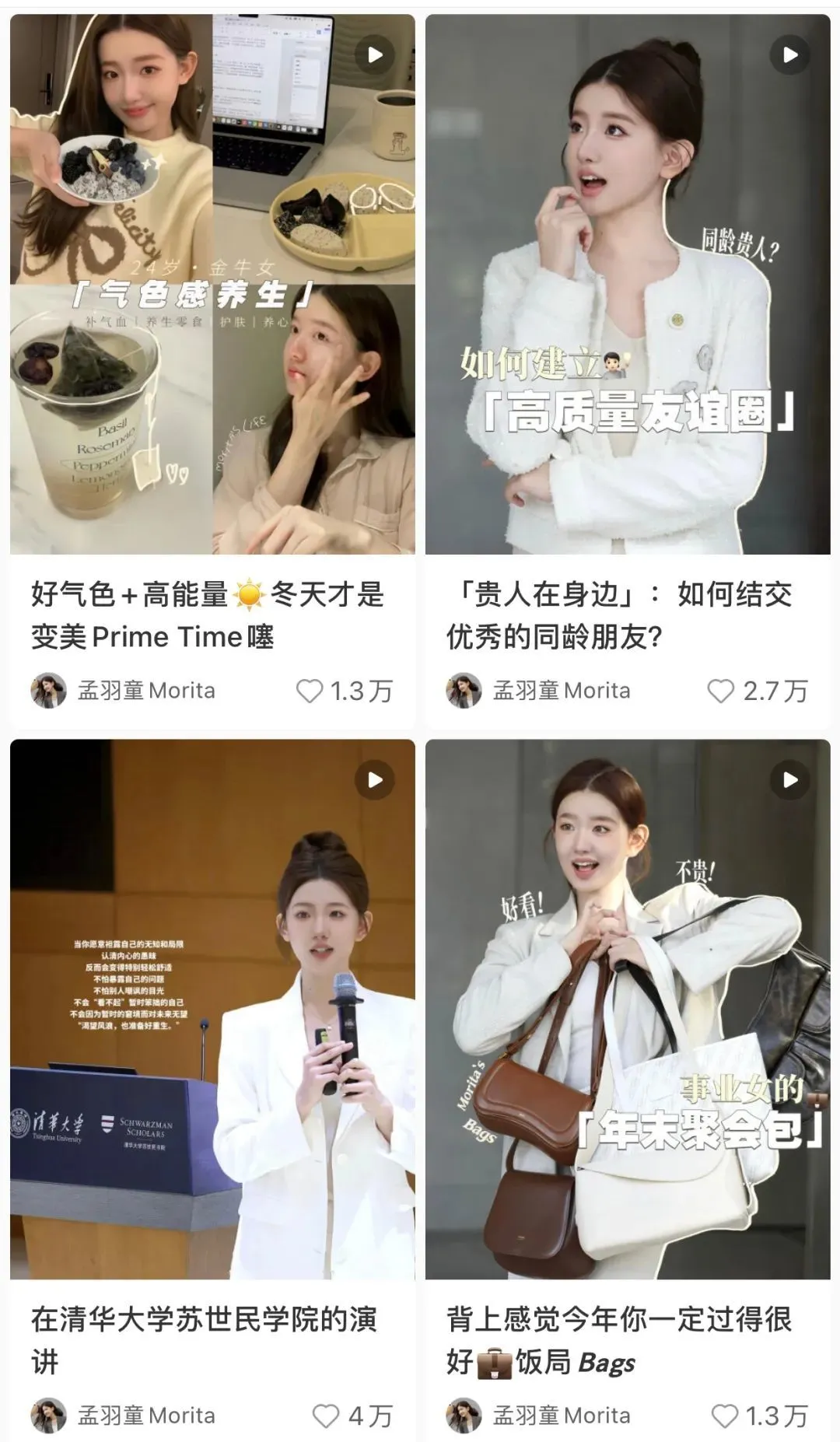Screen dimensions: 840x1442
Task: Open the 气色感养生 video post
Action: [x=212, y=284]
